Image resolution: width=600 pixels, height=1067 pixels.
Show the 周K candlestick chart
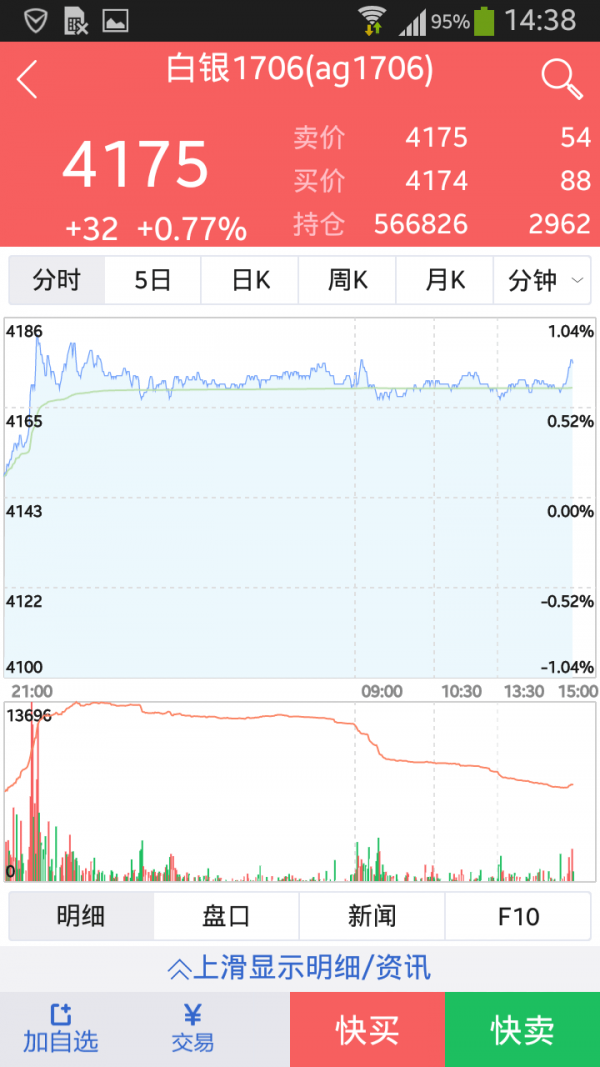[347, 280]
